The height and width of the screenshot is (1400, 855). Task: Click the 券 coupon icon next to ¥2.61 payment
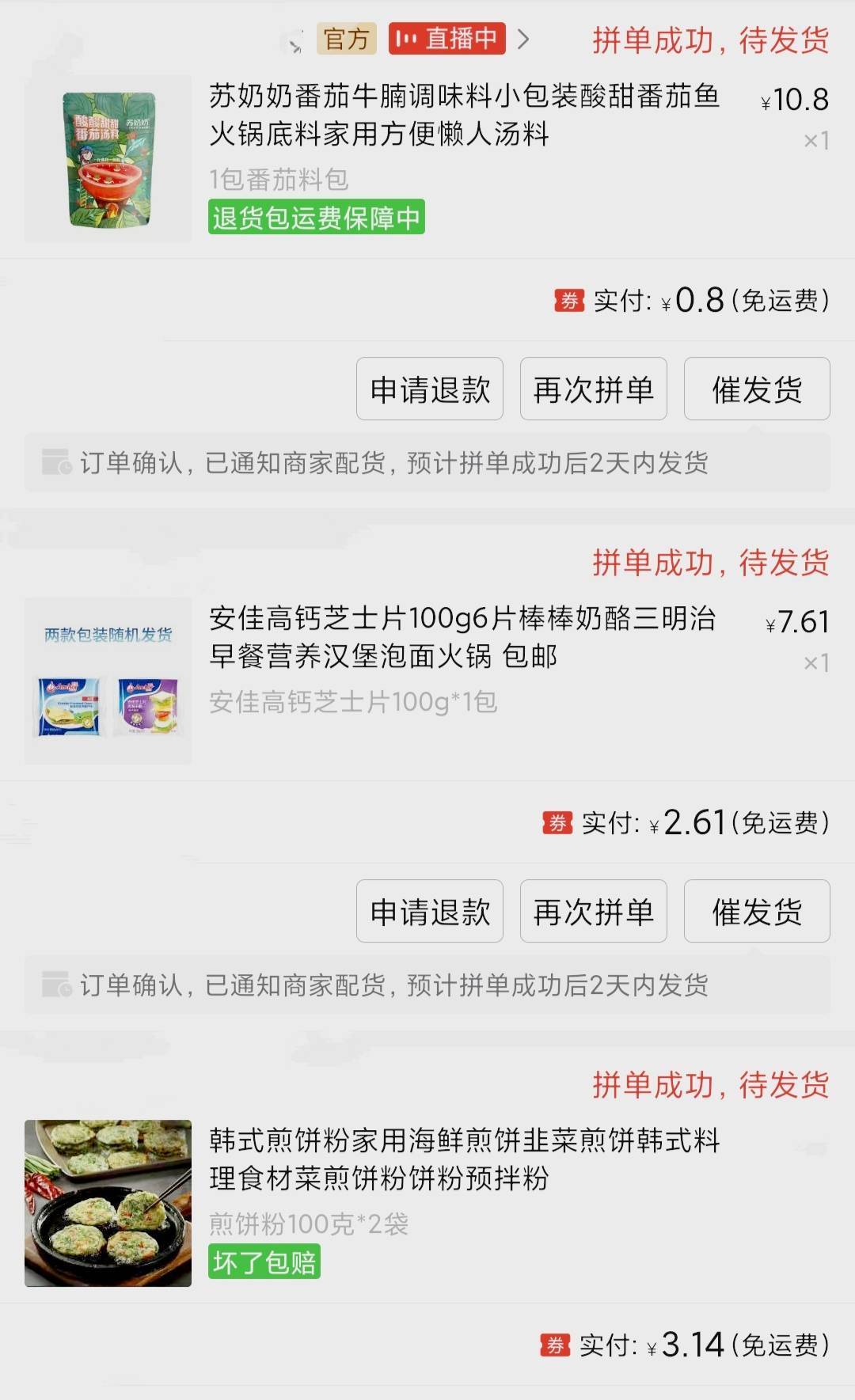557,824
